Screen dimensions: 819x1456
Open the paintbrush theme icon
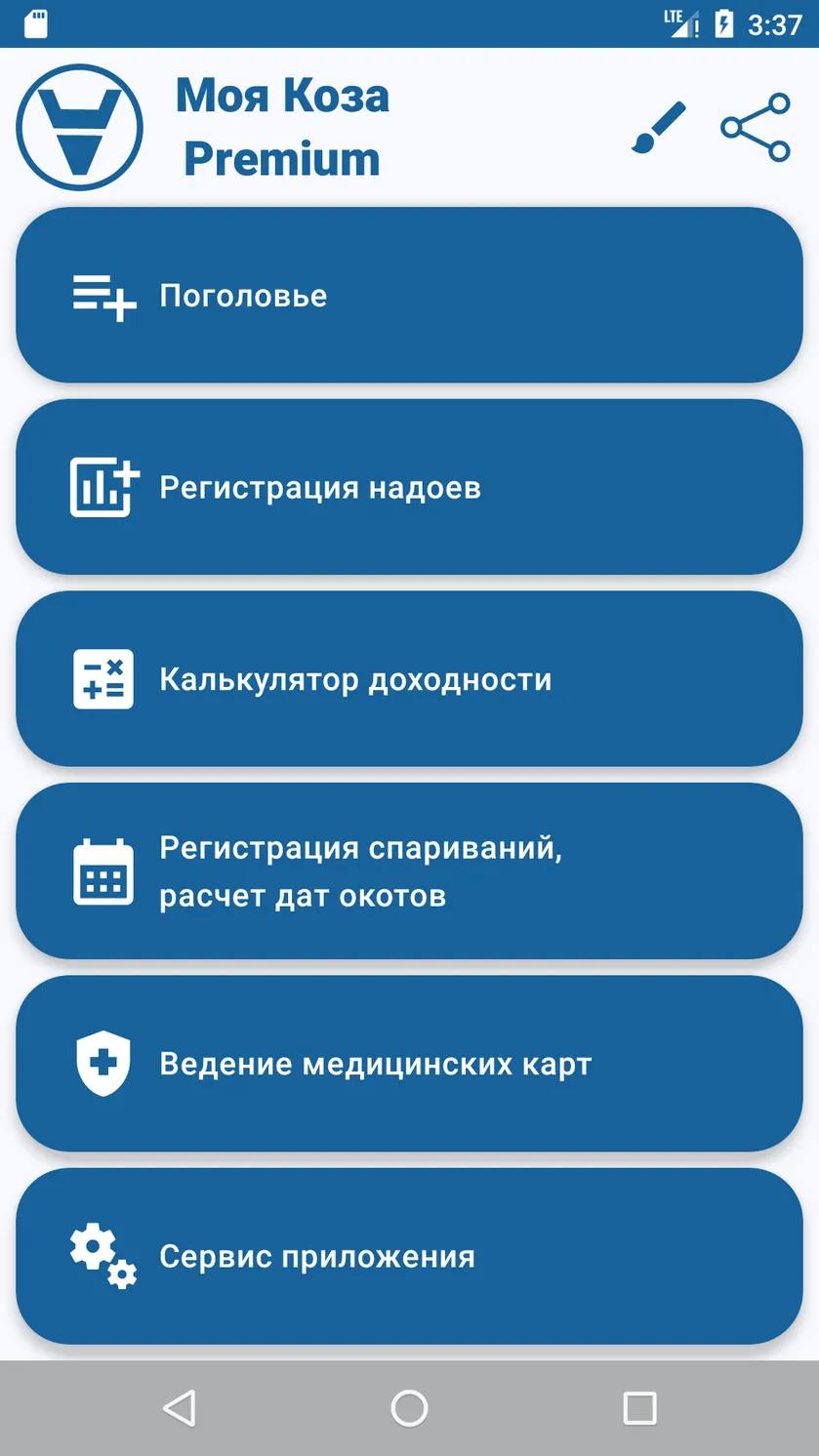click(659, 128)
